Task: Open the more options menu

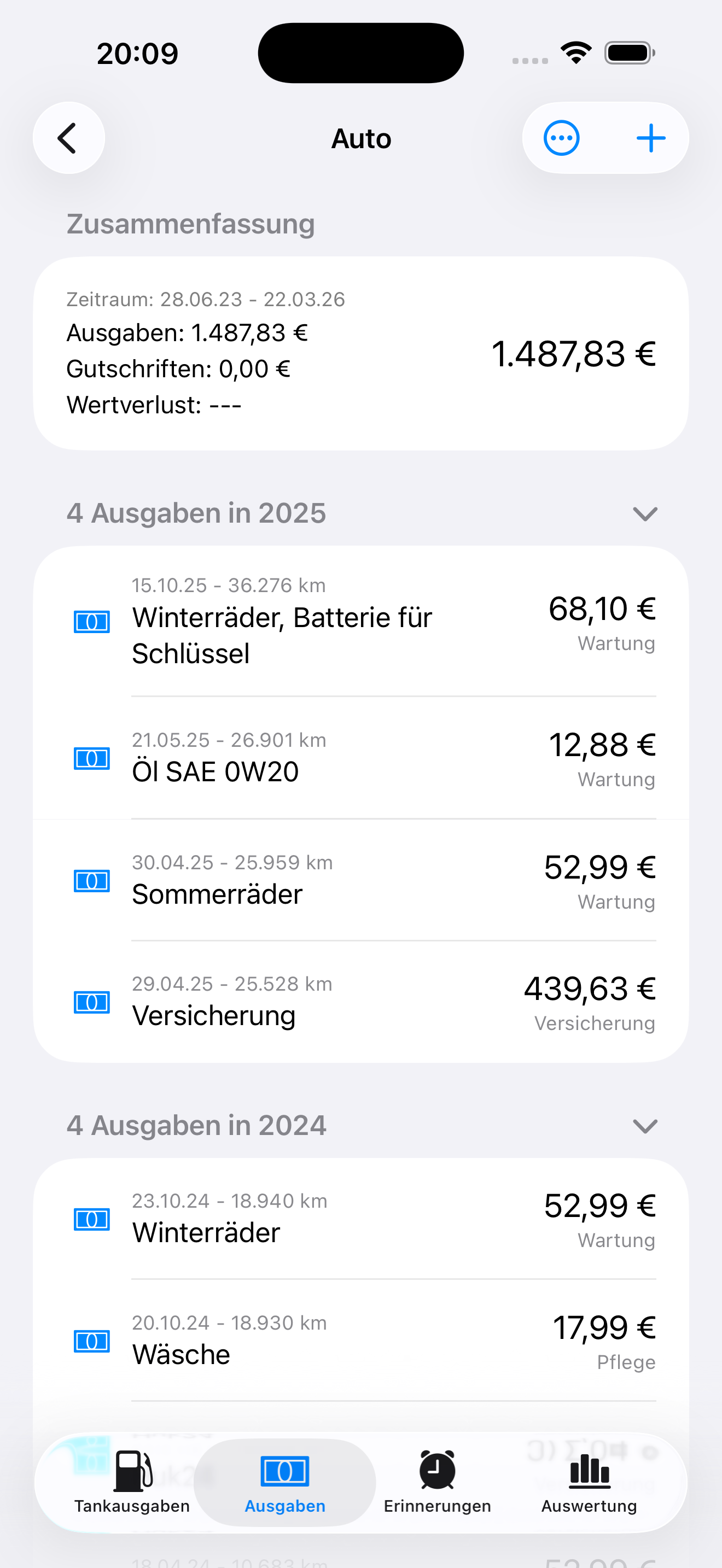Action: pyautogui.click(x=561, y=138)
